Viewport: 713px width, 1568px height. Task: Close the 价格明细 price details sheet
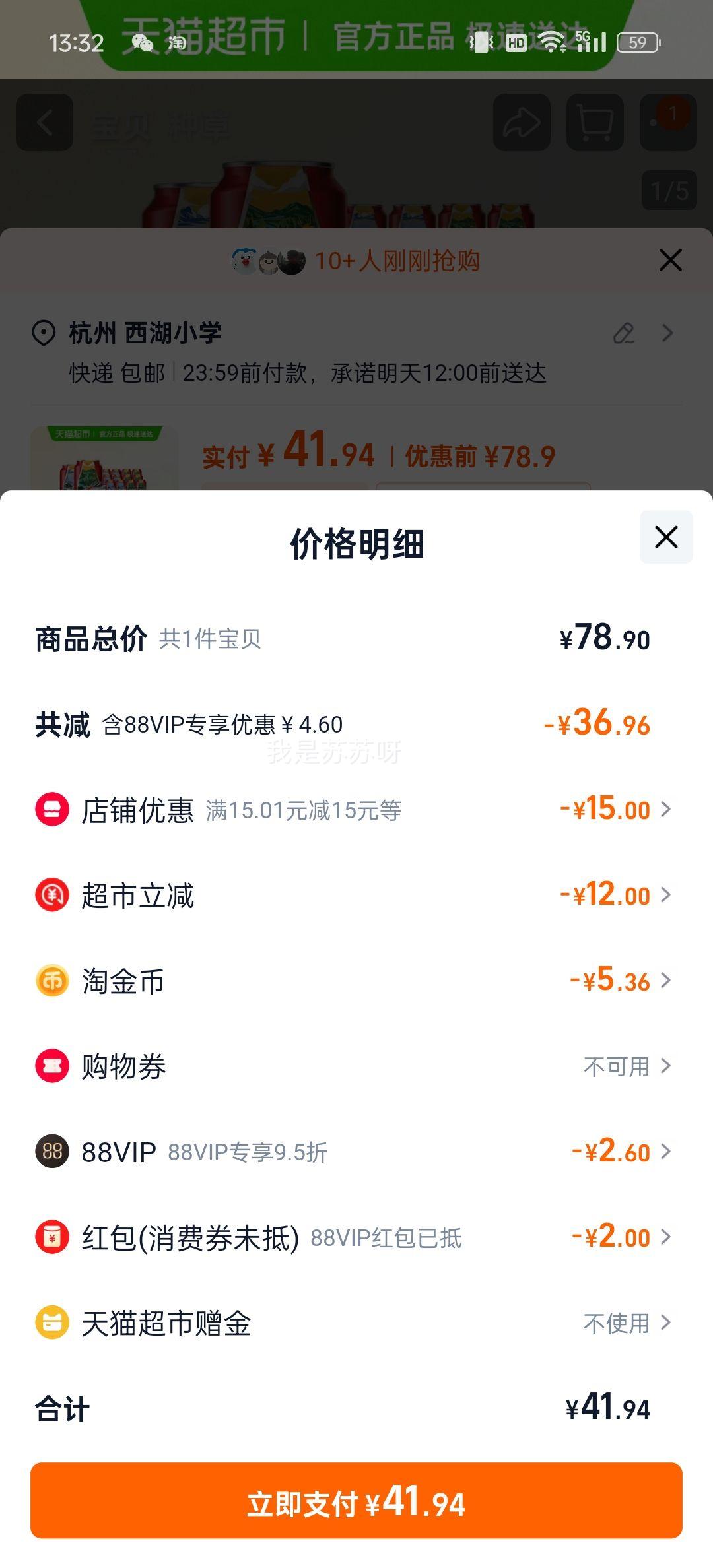(666, 537)
